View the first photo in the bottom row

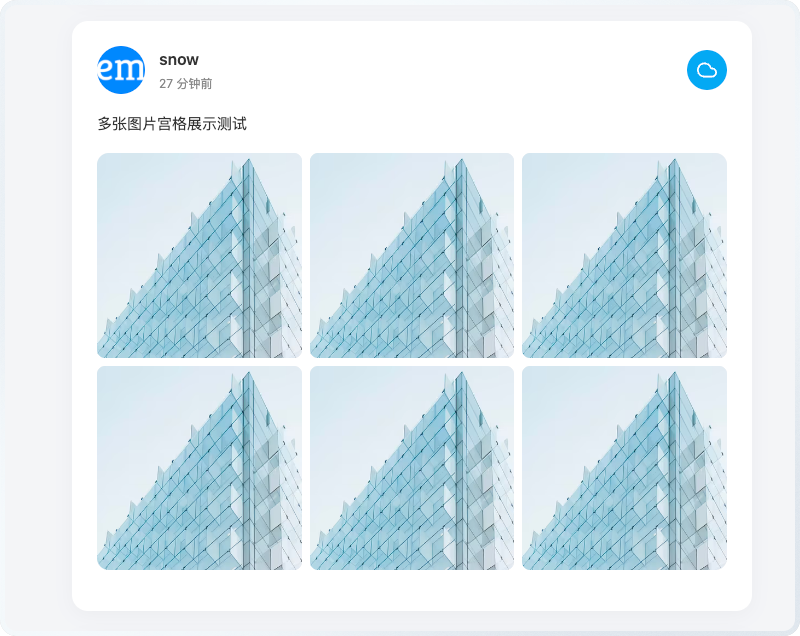click(199, 468)
